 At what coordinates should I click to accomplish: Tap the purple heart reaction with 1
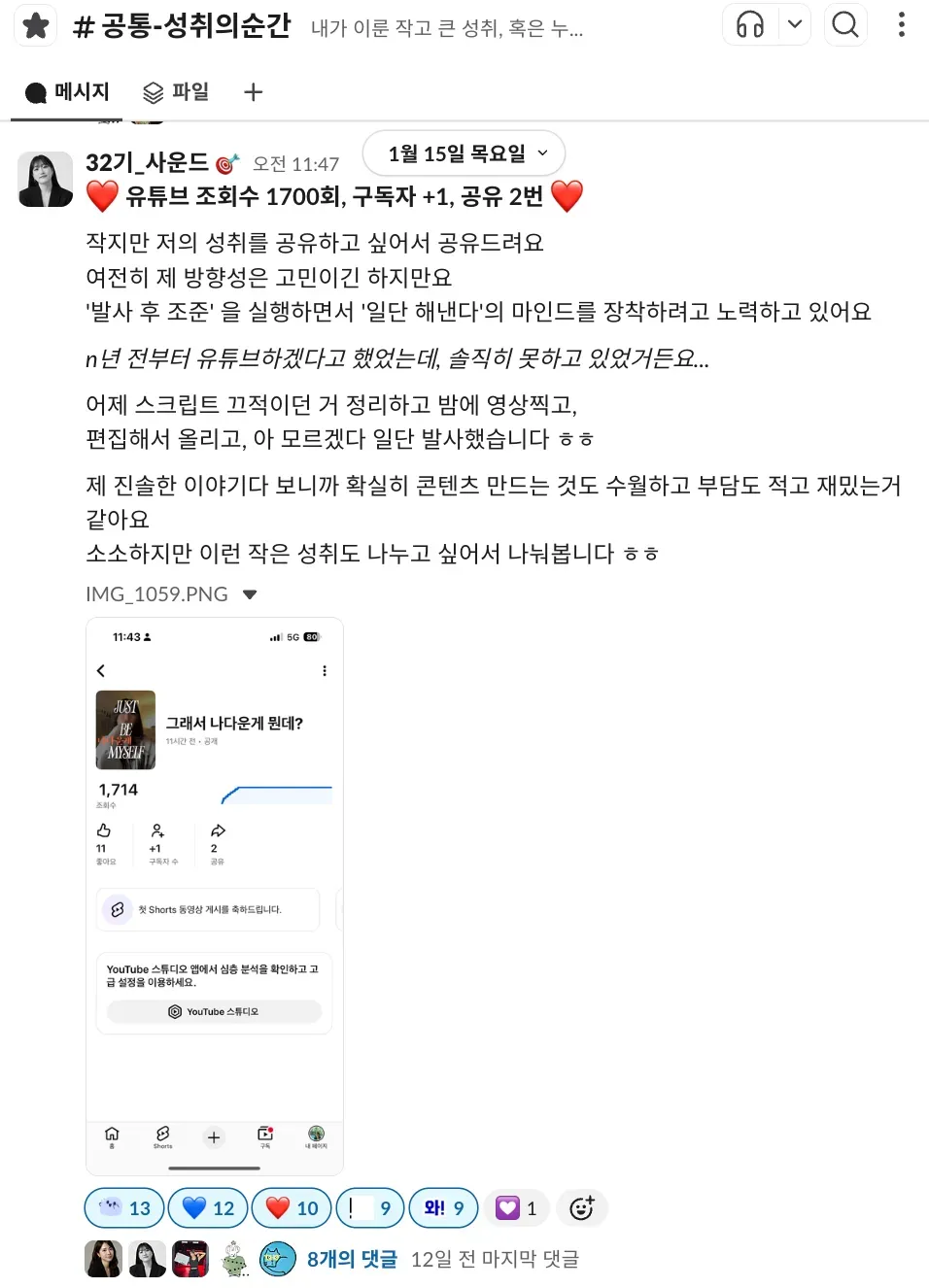pyautogui.click(x=516, y=1208)
